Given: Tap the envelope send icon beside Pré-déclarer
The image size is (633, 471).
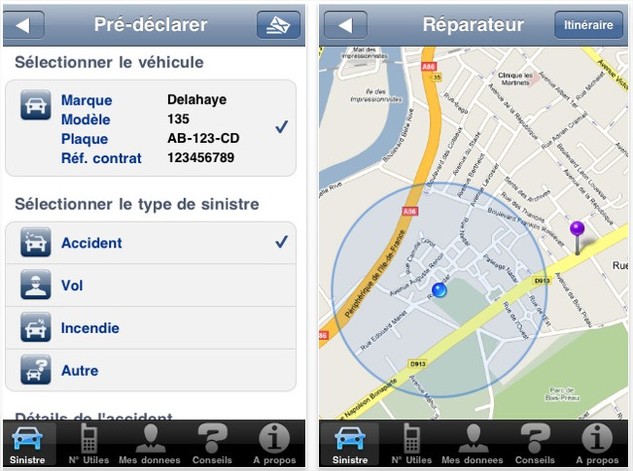Looking at the screenshot, I should click(278, 24).
